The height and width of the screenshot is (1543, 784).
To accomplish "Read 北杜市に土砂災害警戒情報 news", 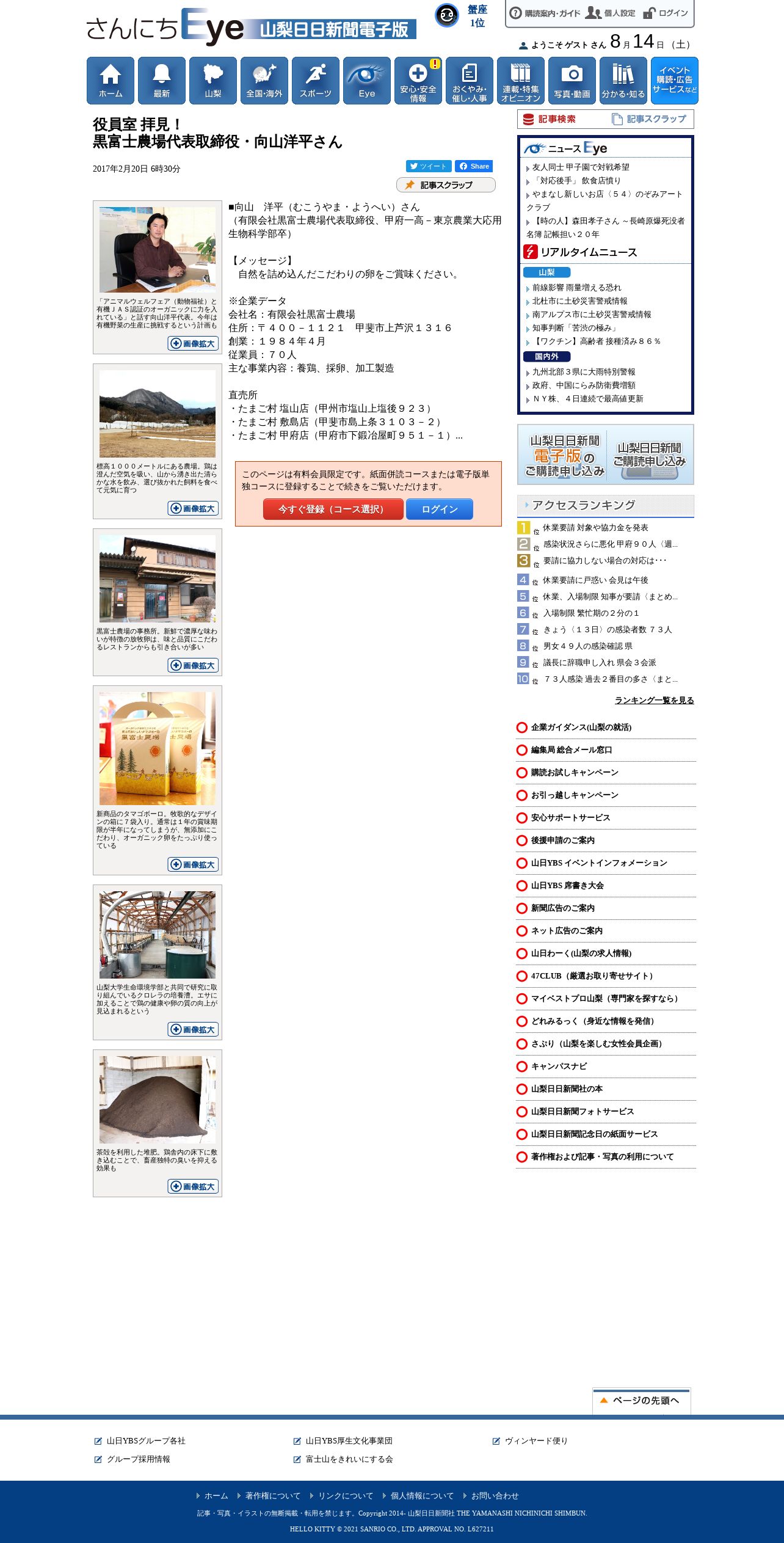I will pyautogui.click(x=579, y=301).
